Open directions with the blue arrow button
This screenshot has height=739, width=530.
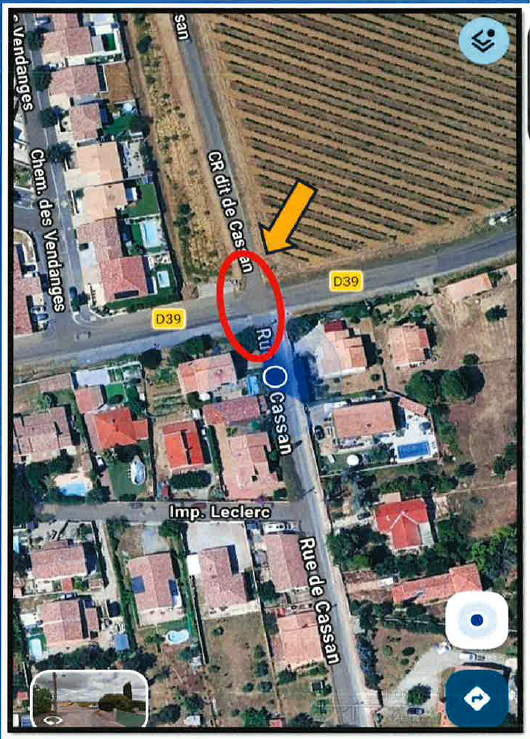pyautogui.click(x=477, y=698)
